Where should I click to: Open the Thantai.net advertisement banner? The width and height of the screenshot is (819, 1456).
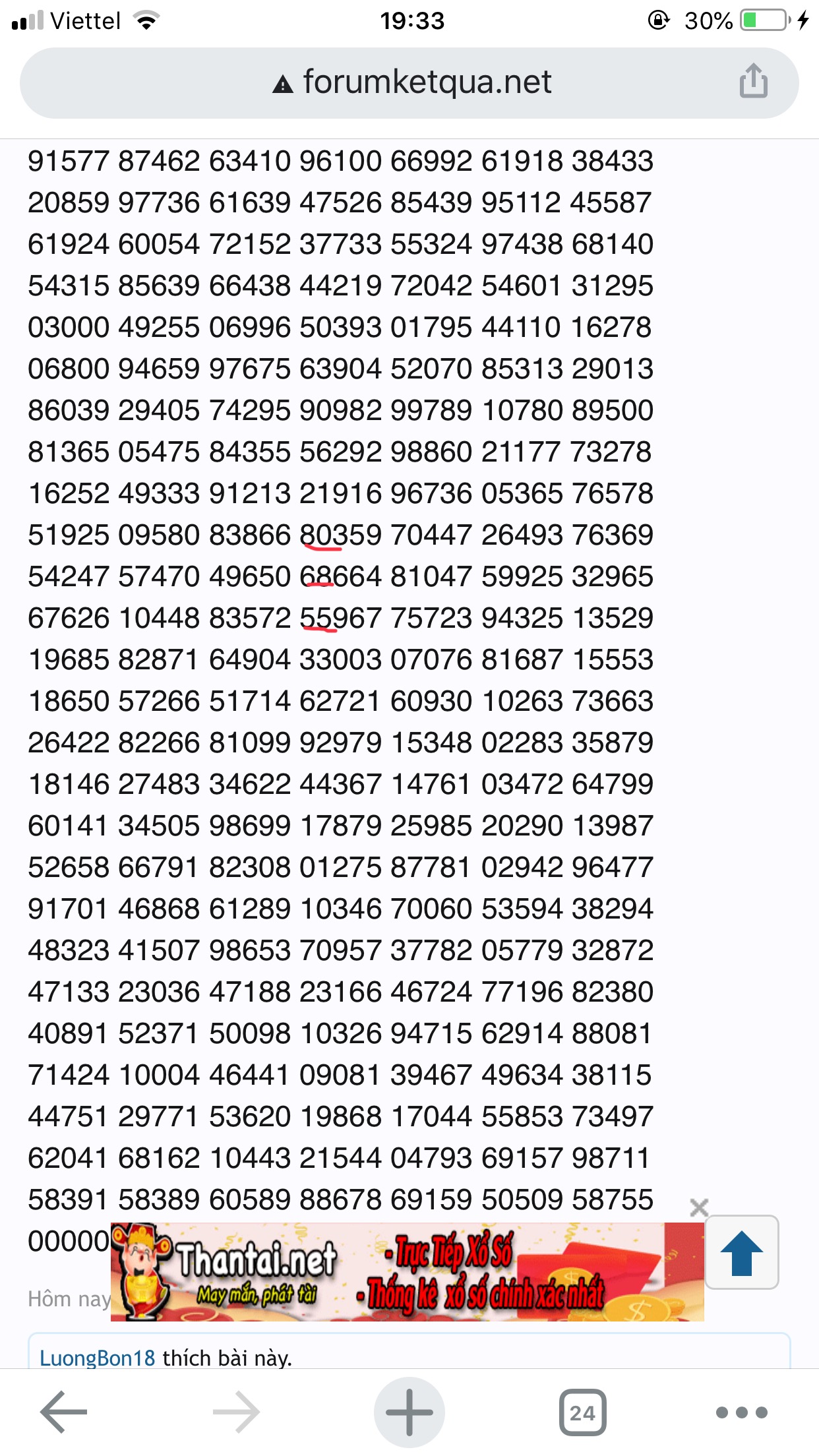tap(407, 1272)
